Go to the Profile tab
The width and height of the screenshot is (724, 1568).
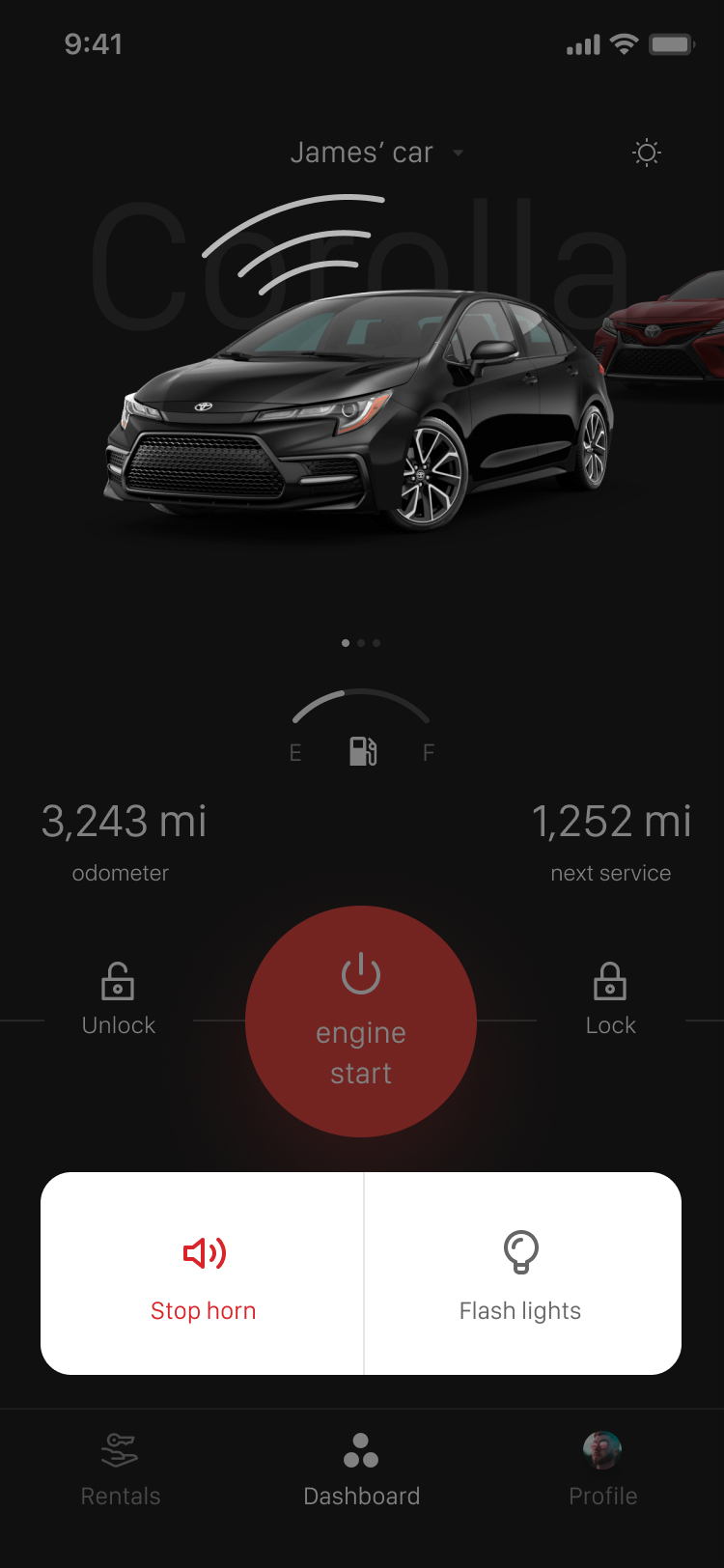[602, 1470]
